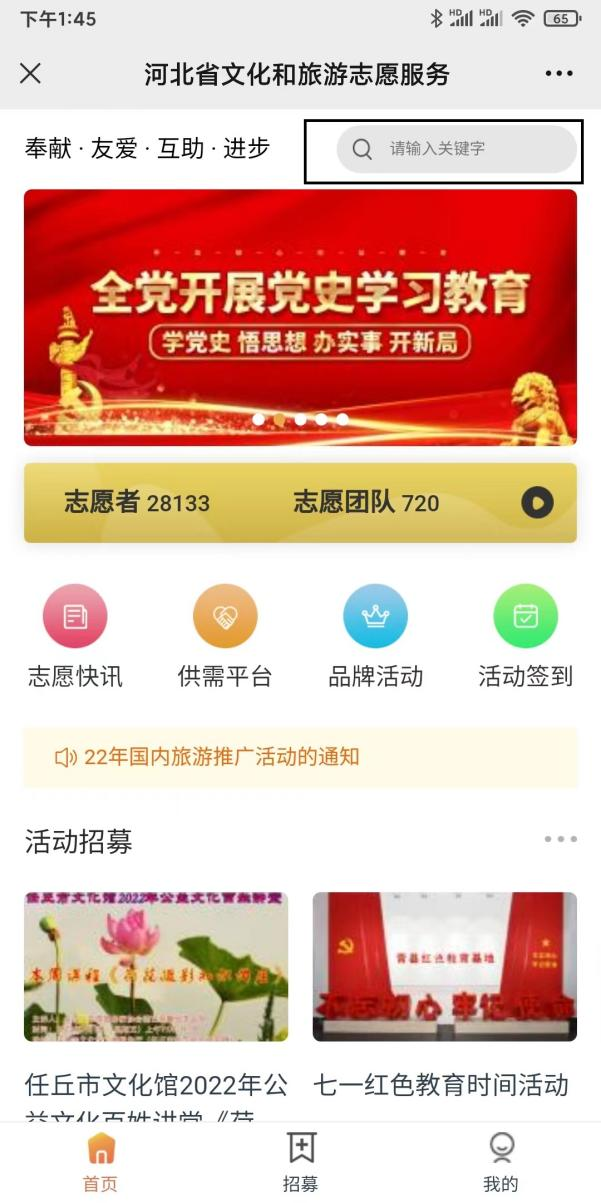See more in 活动招募 section
This screenshot has width=601, height=1203.
point(560,840)
